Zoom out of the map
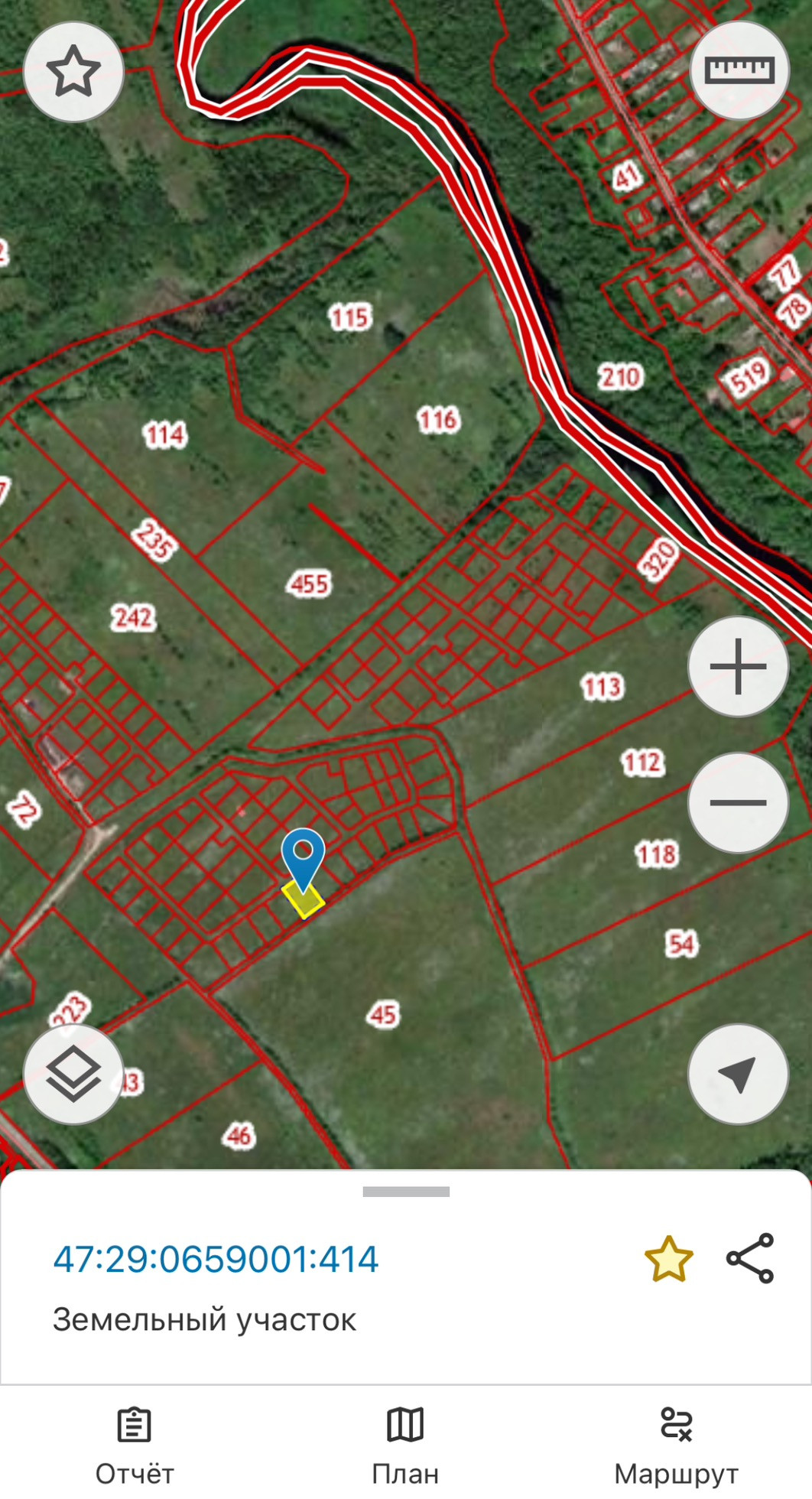812x1499 pixels. tap(738, 802)
